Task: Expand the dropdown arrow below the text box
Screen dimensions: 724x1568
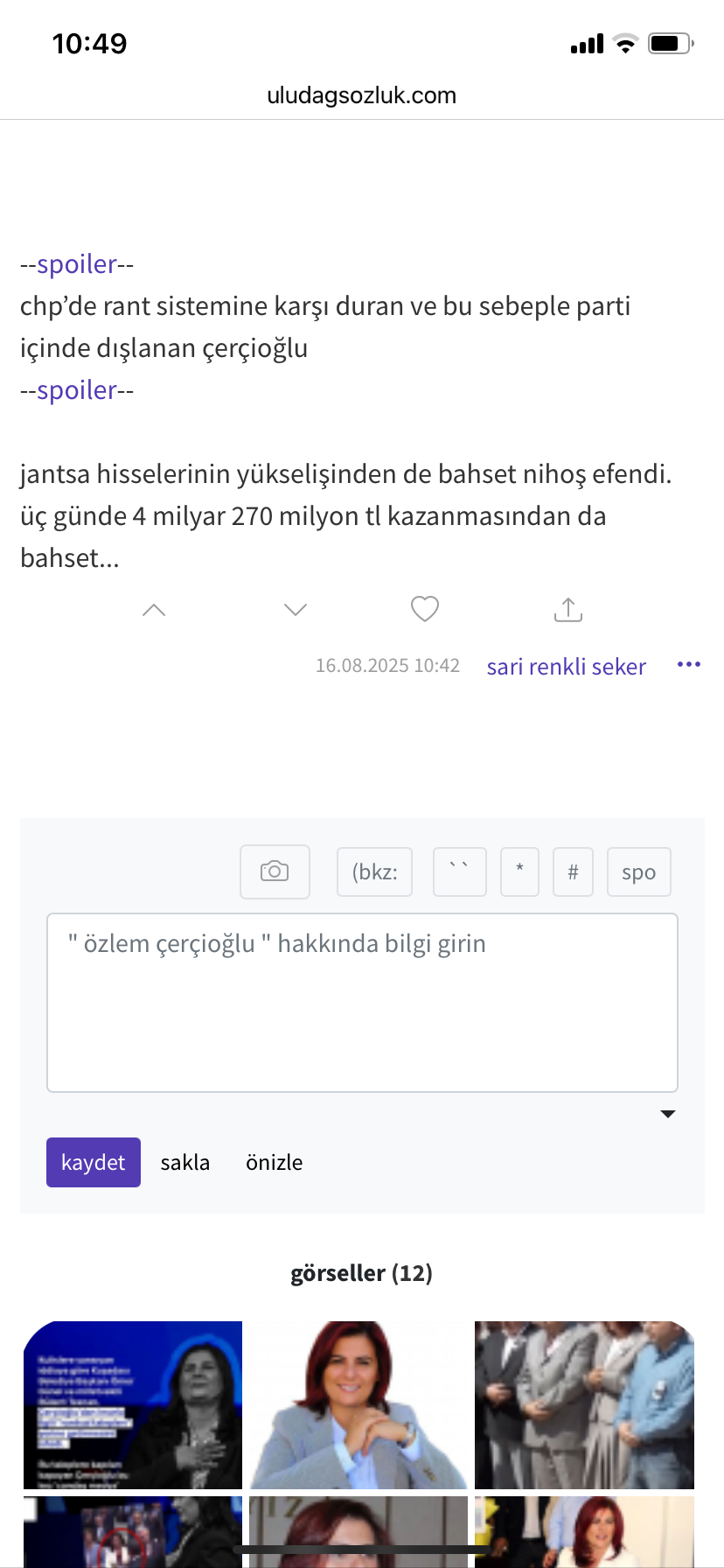Action: click(x=668, y=1114)
